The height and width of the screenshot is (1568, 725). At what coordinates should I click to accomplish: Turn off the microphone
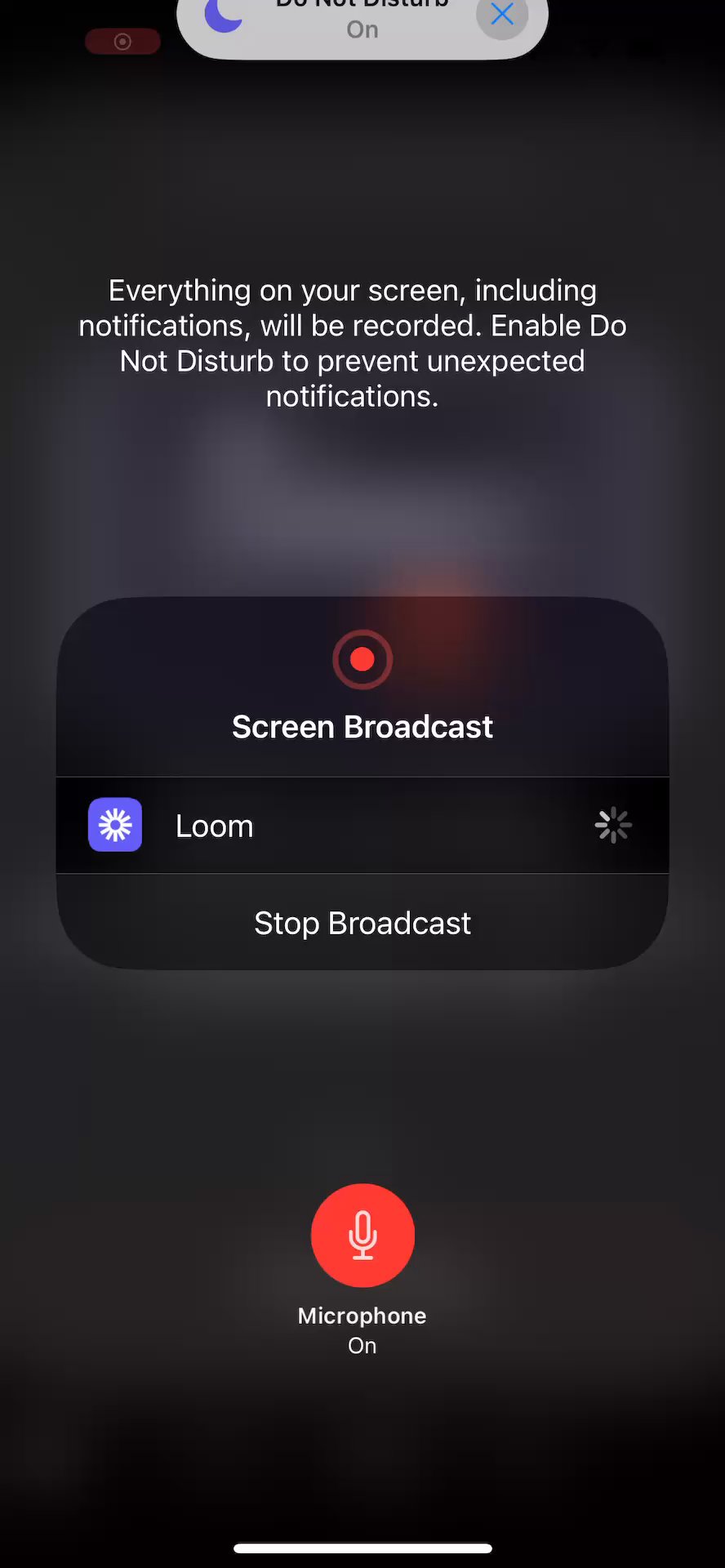pos(362,1235)
